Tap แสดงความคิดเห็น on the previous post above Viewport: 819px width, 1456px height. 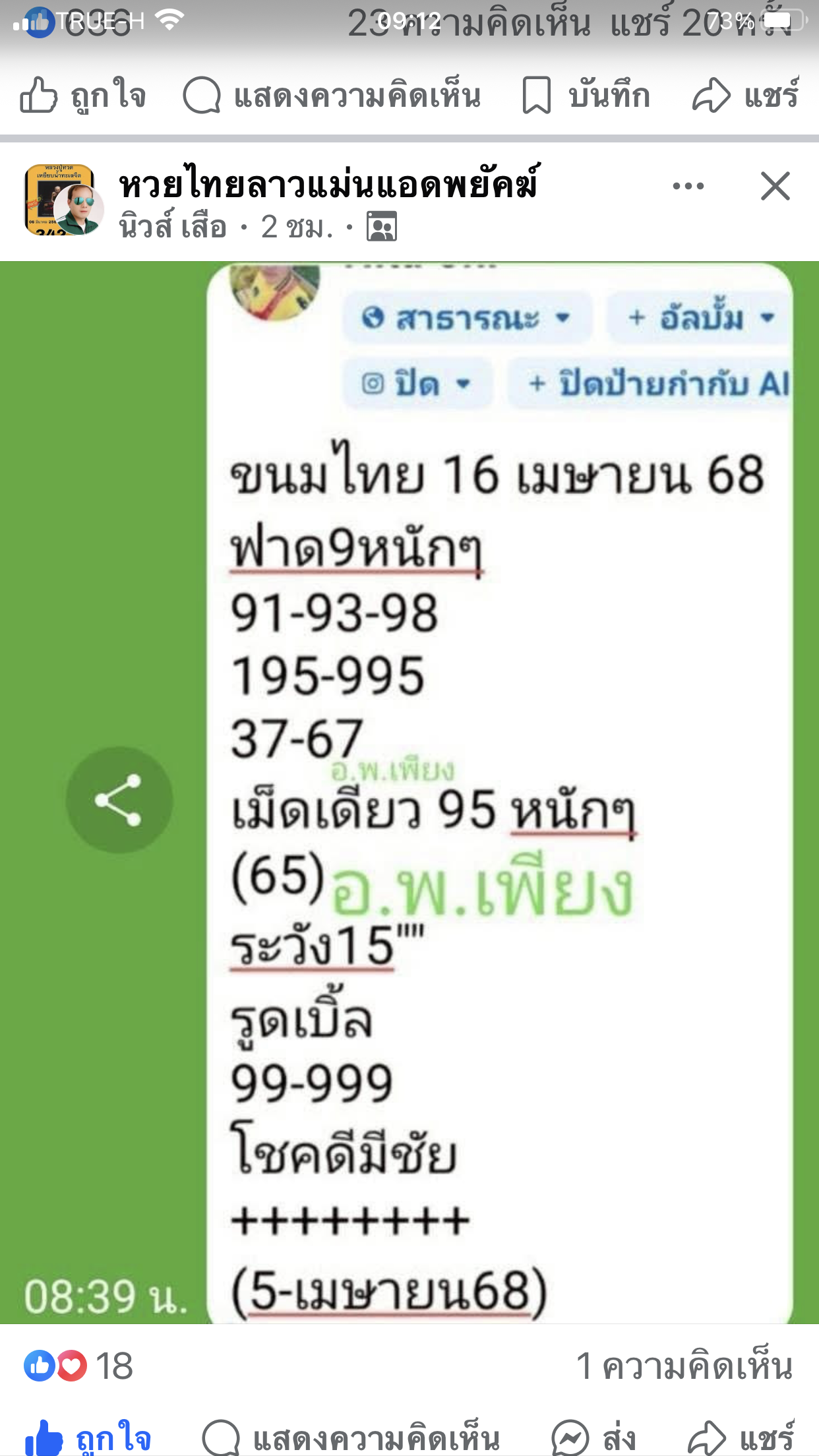click(x=332, y=96)
